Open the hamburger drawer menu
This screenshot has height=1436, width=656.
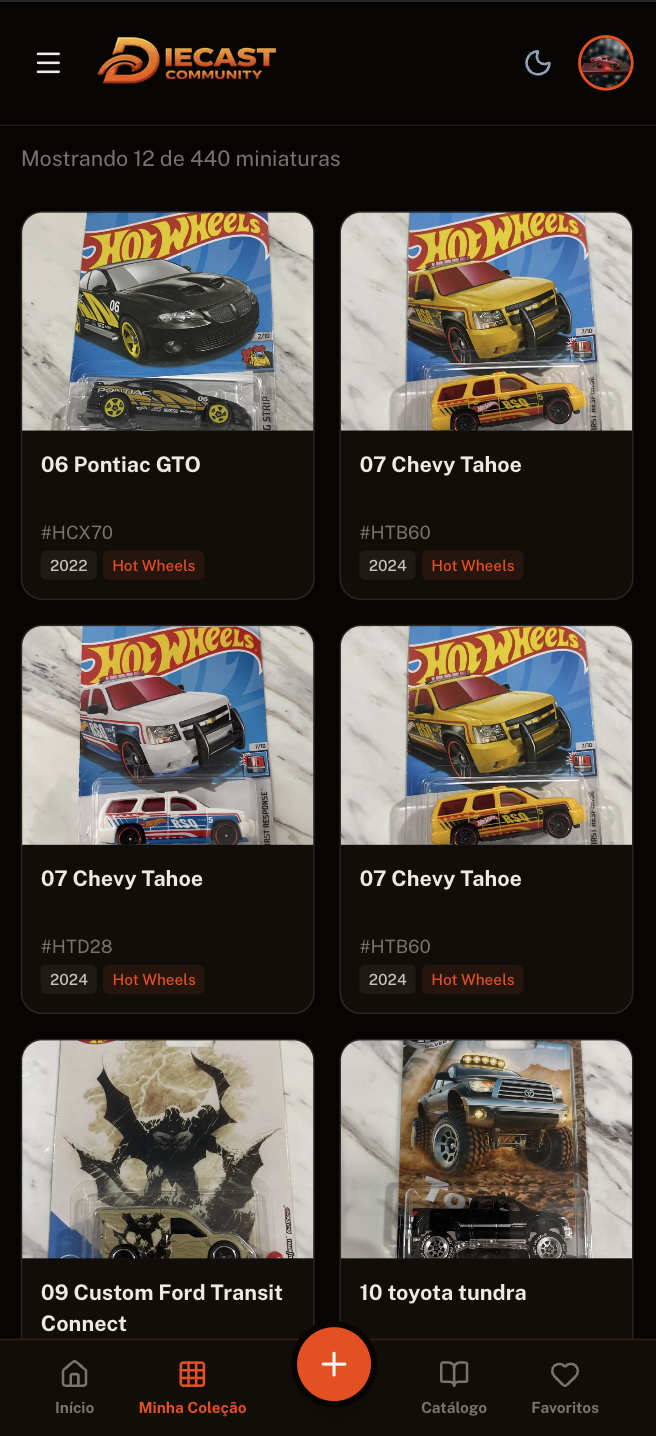click(x=48, y=63)
